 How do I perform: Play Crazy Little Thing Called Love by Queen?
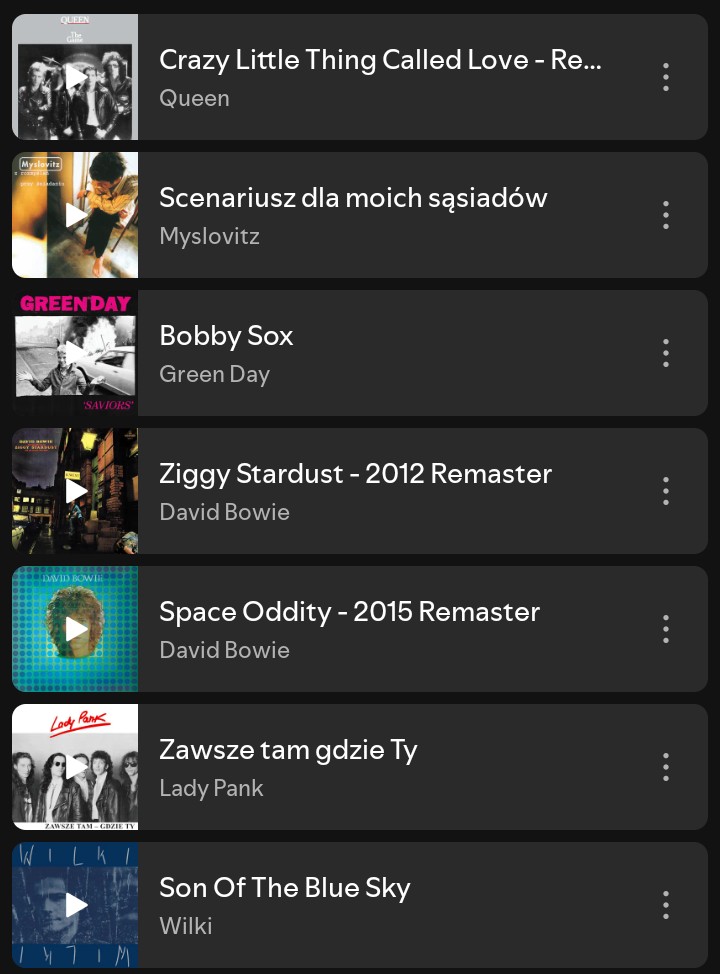(x=76, y=77)
